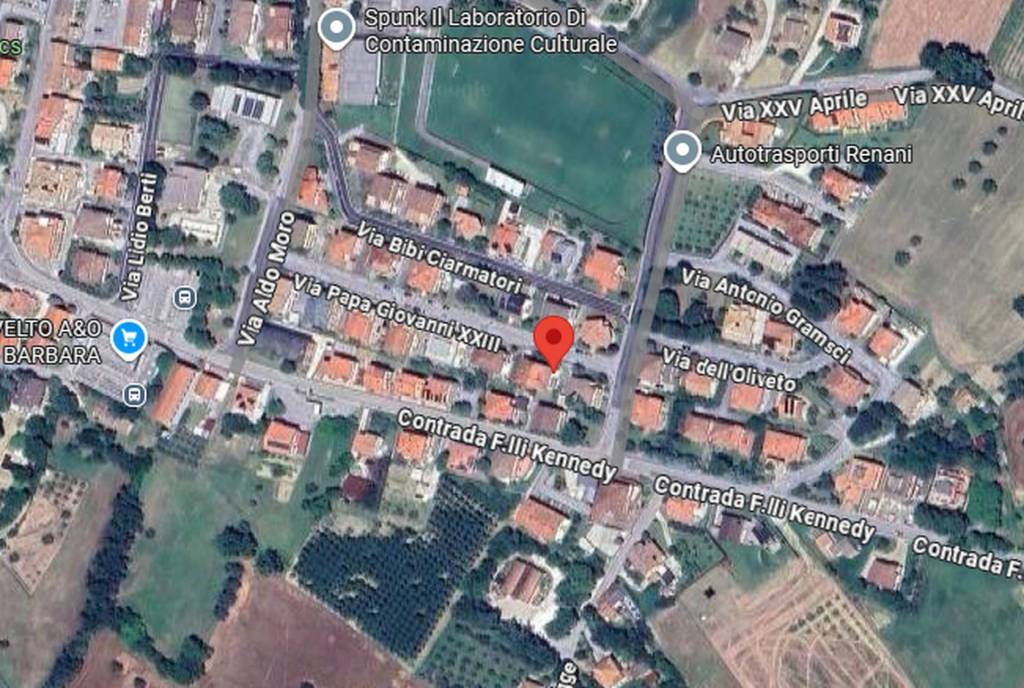Tap the bus stop icon near Via Lidio Berti
The image size is (1024, 688).
point(184,297)
